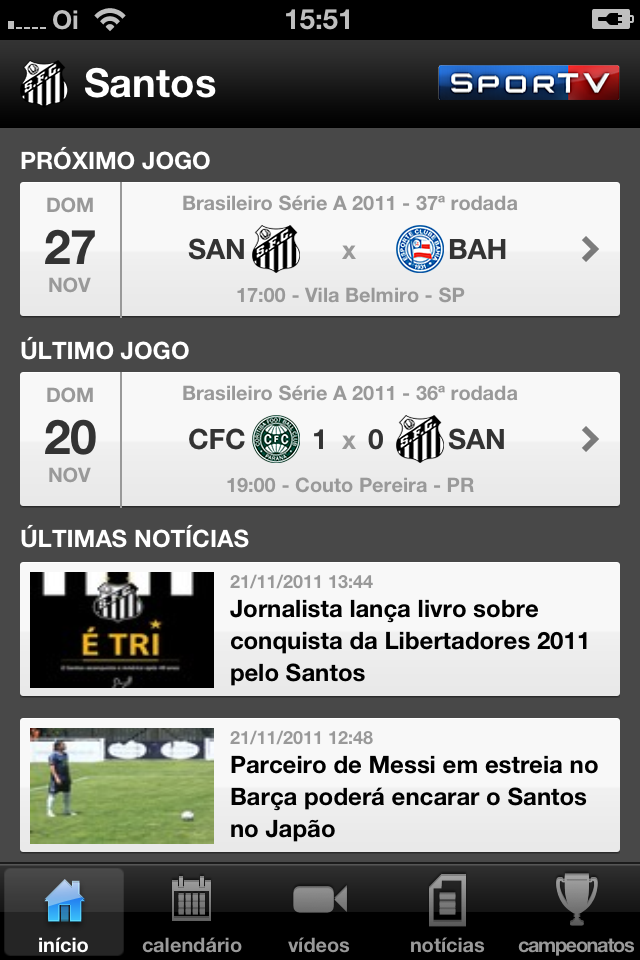This screenshot has height=960, width=640.
Task: Open article about Messi's partner at Barça
Action: click(320, 785)
